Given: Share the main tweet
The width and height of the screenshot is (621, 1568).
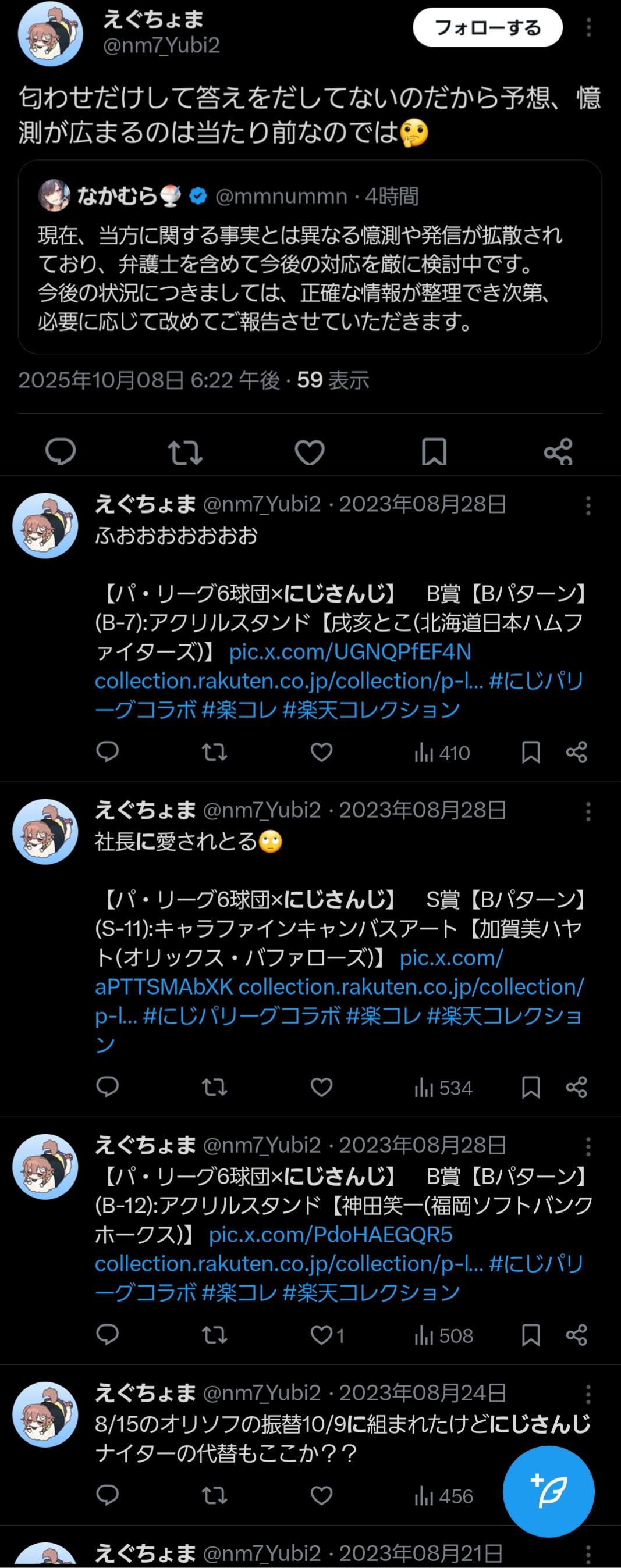Looking at the screenshot, I should click(x=558, y=452).
